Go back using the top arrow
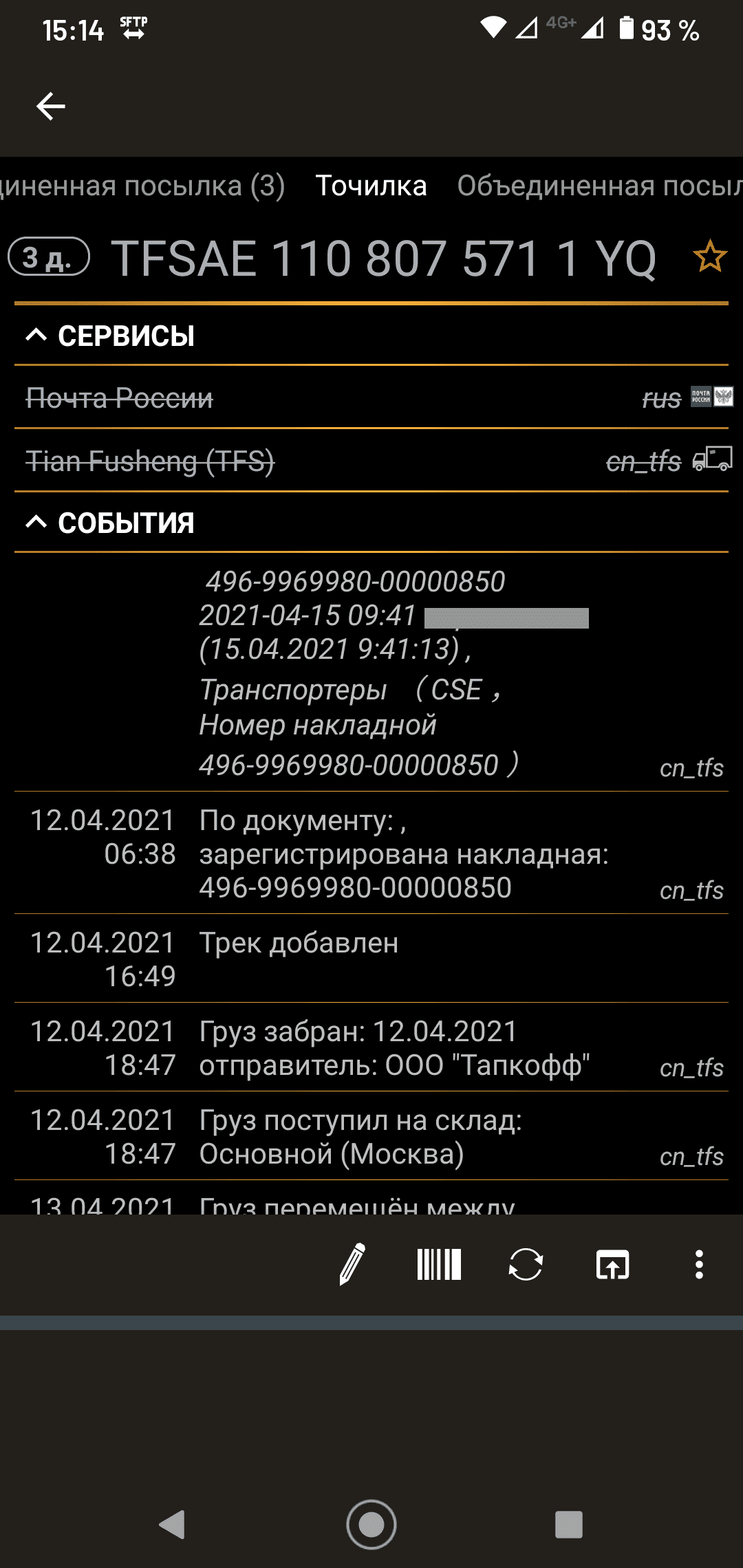Screen dimensions: 743x1568 51,107
